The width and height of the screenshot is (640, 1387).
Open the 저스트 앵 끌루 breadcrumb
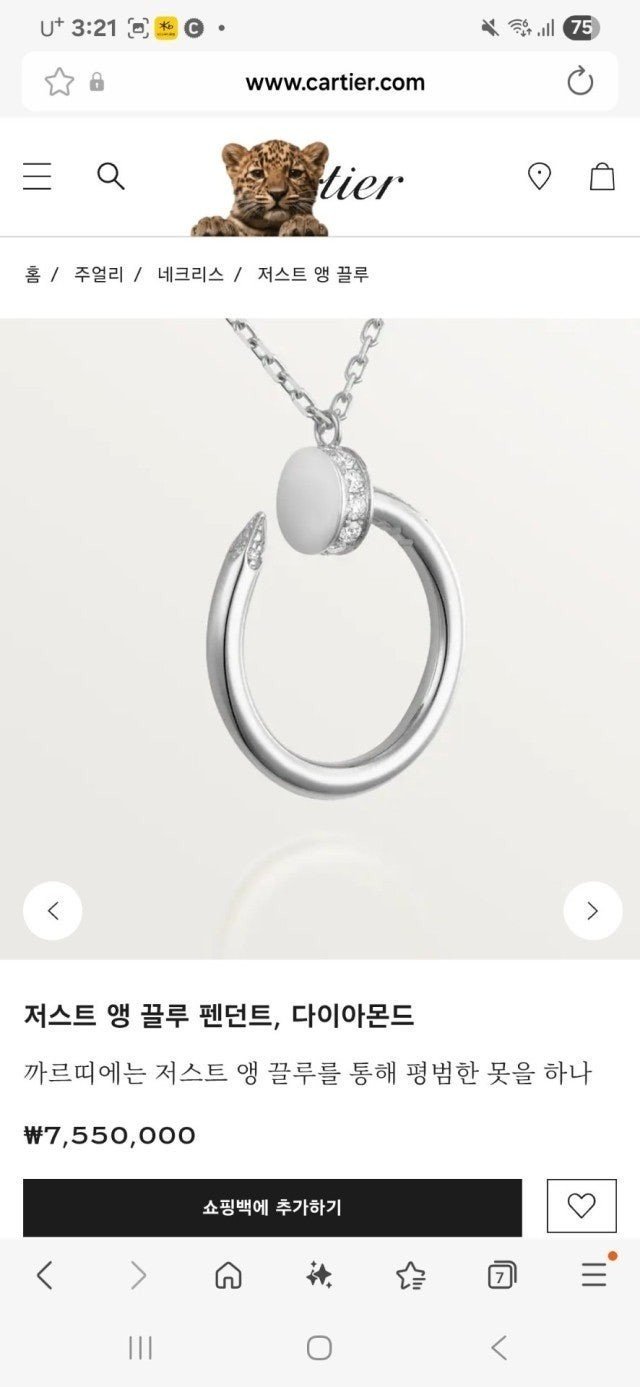pyautogui.click(x=313, y=274)
